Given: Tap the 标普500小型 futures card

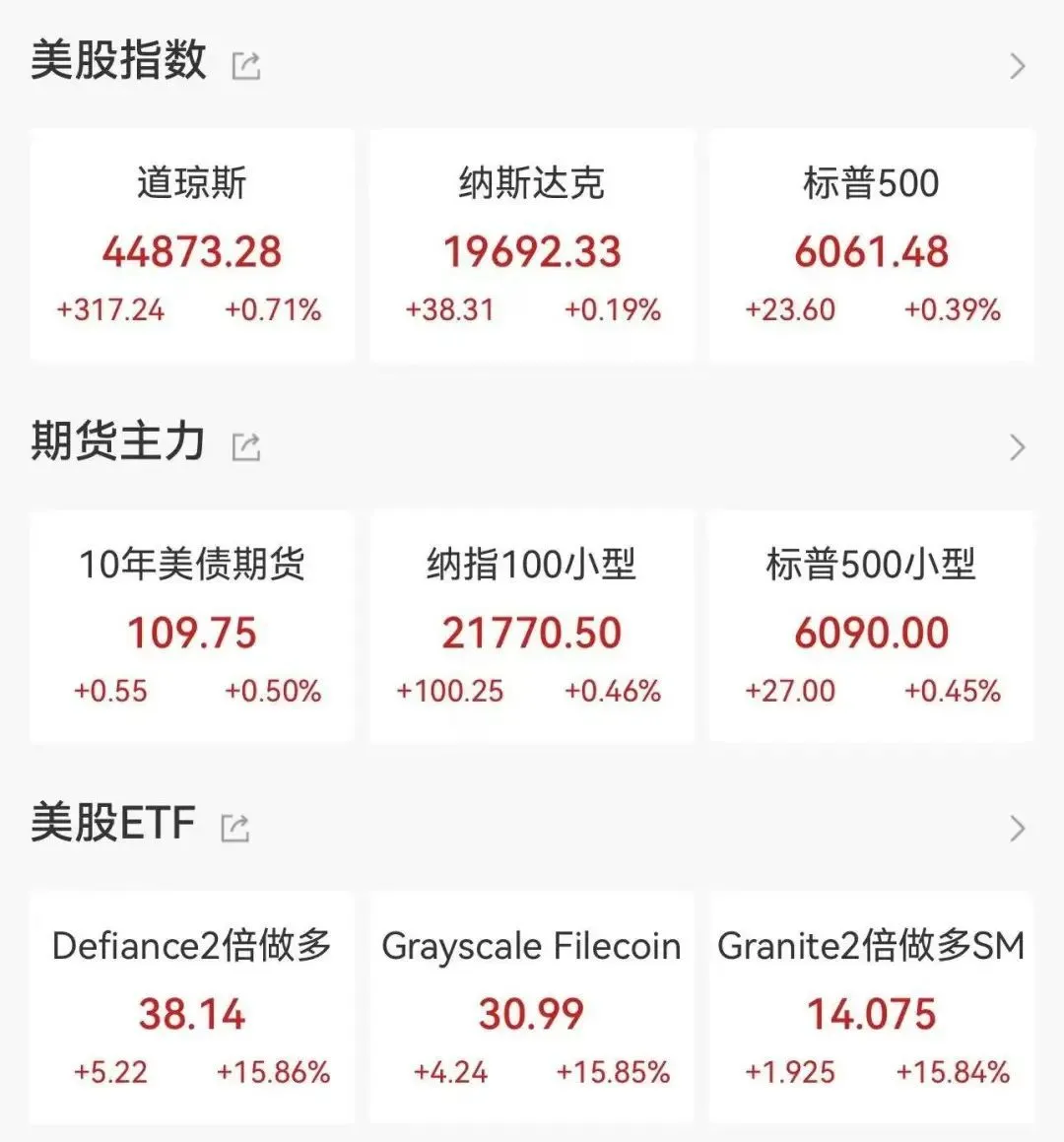Looking at the screenshot, I should (872, 627).
